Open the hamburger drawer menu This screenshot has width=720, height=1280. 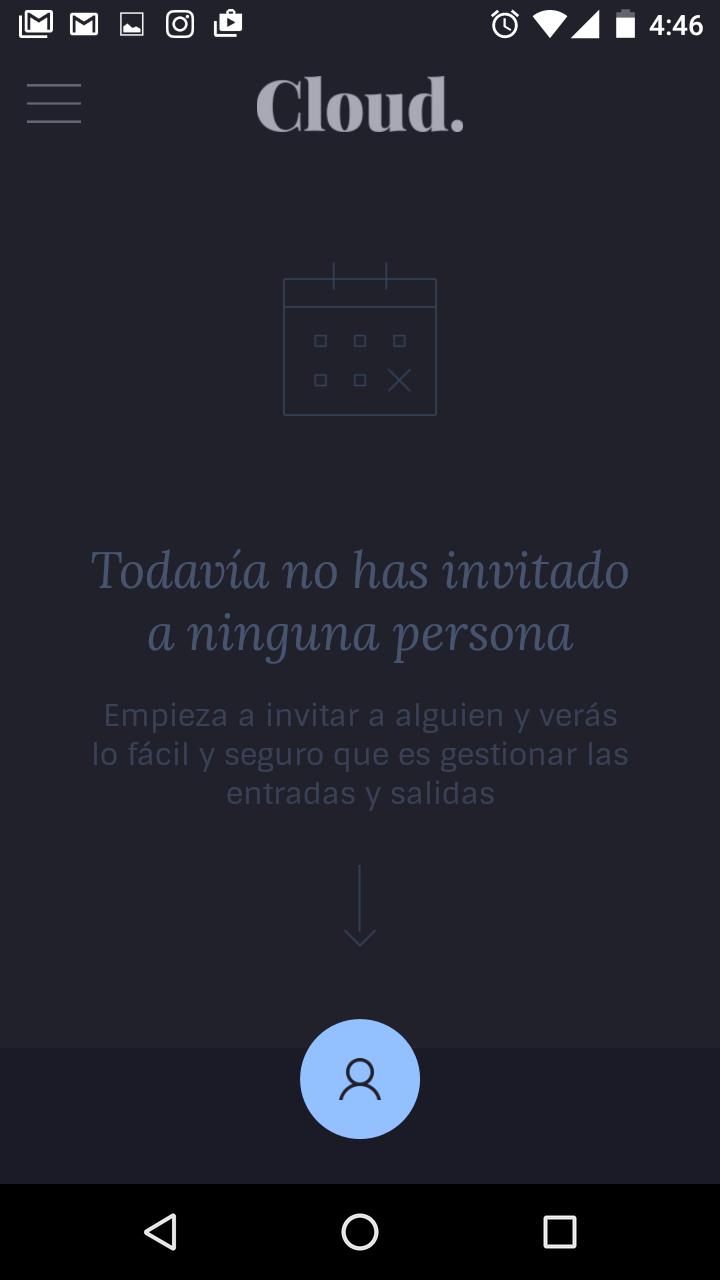click(54, 104)
